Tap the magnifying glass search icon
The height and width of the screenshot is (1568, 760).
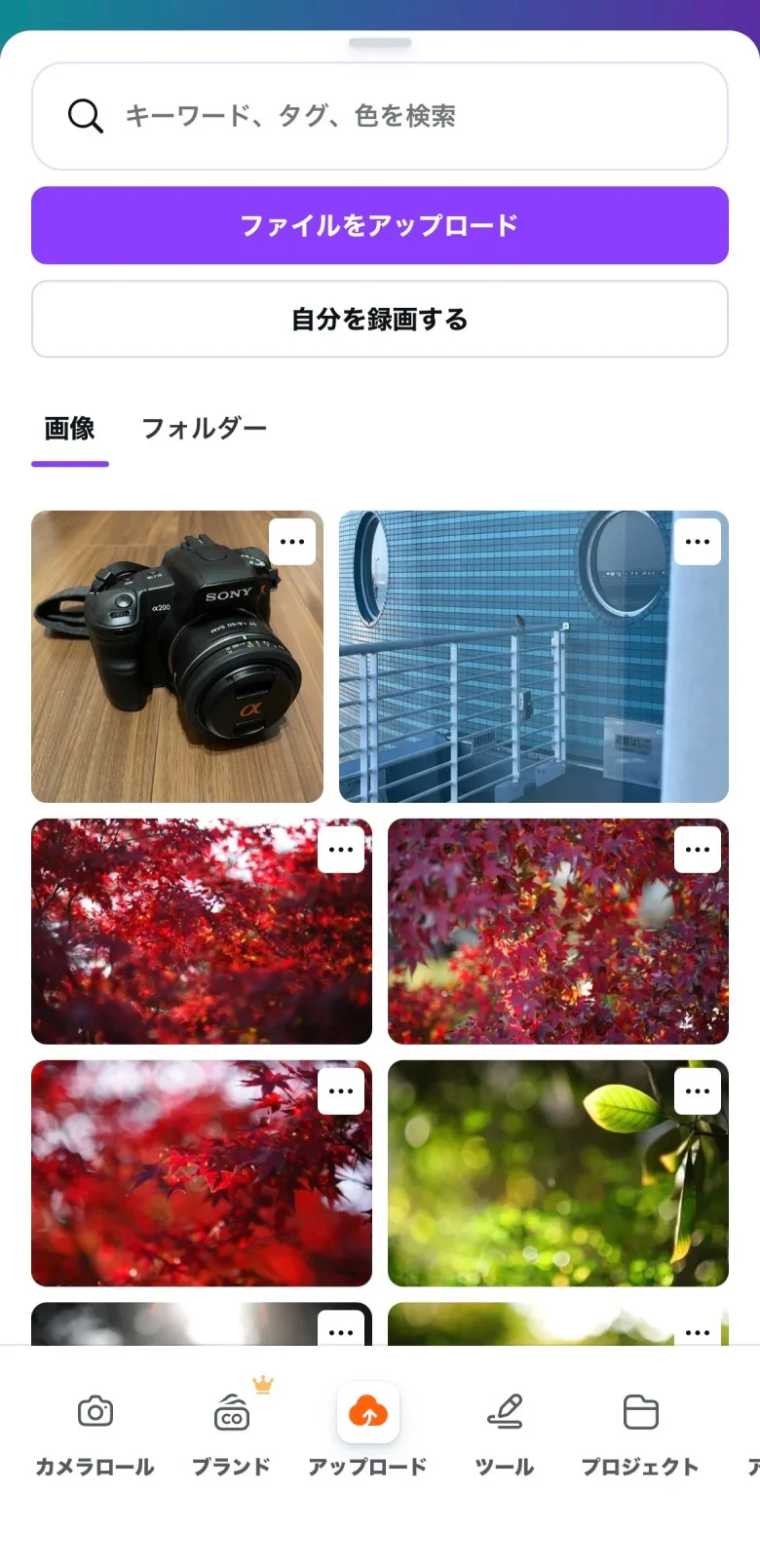[85, 116]
